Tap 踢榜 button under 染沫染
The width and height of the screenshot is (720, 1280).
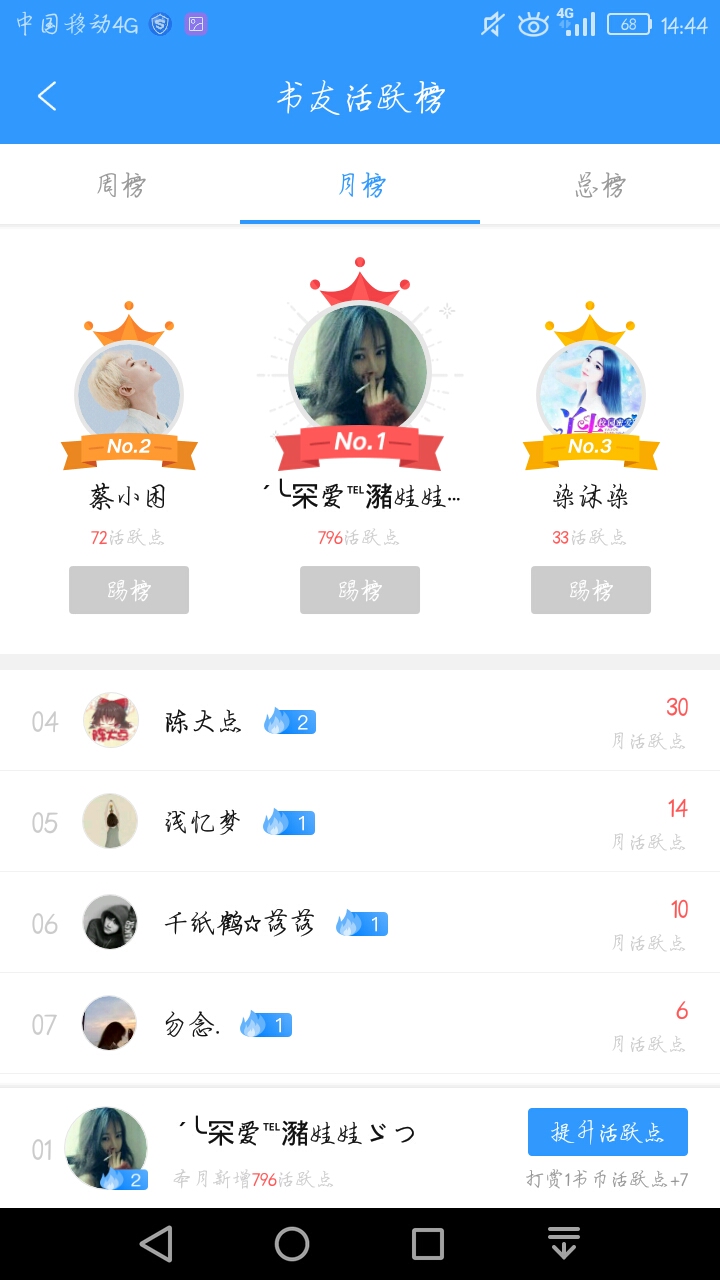(x=591, y=590)
